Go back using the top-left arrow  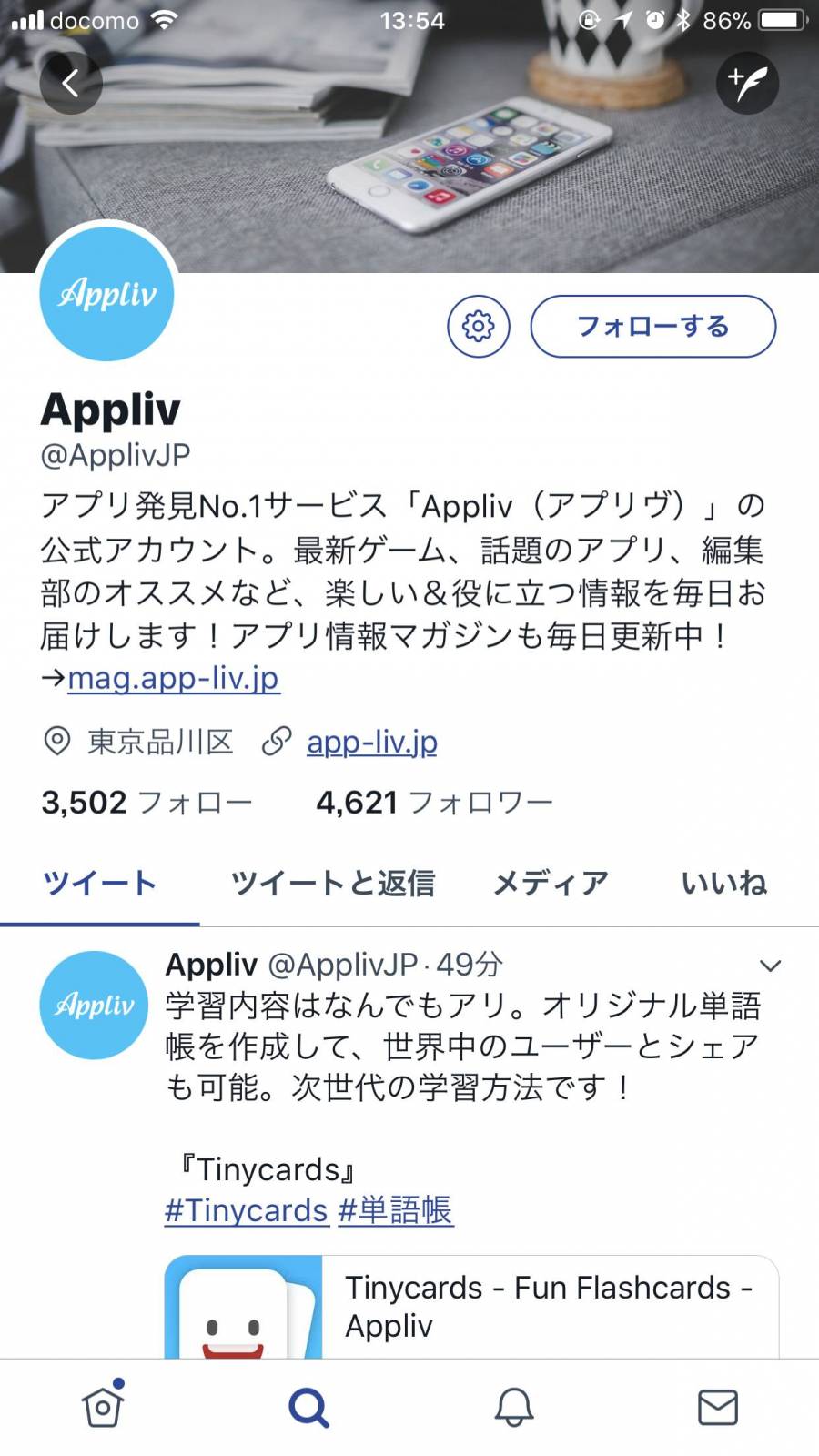point(70,84)
